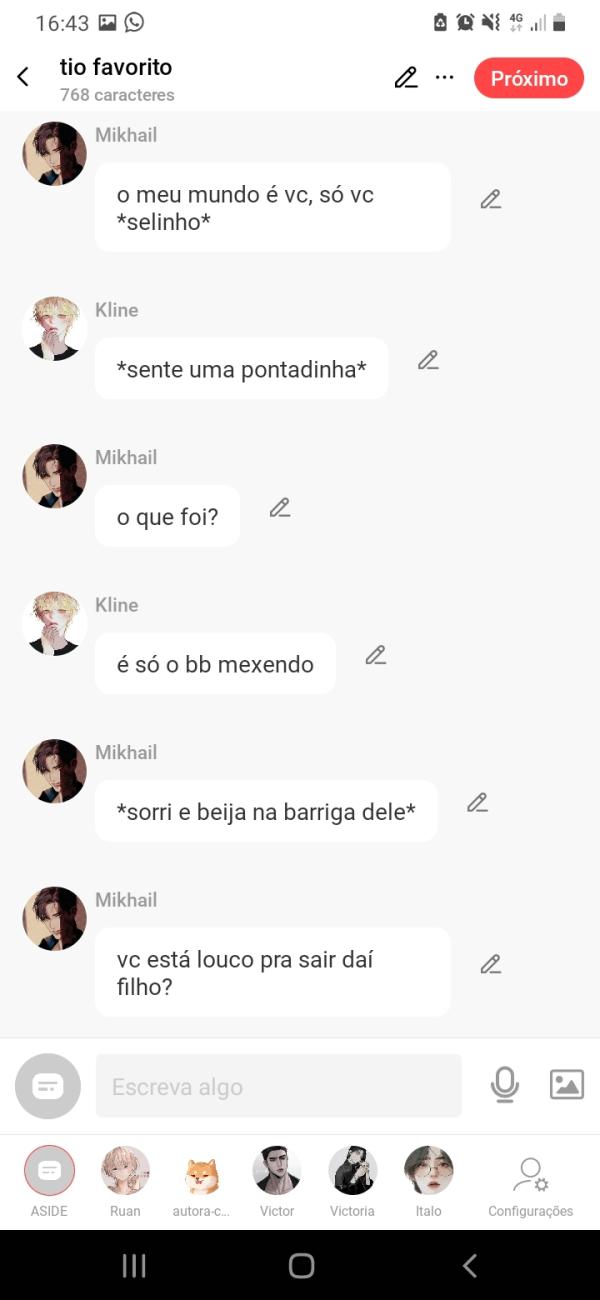Go back from tio favorito
The height and width of the screenshot is (1300, 600).
pos(23,77)
